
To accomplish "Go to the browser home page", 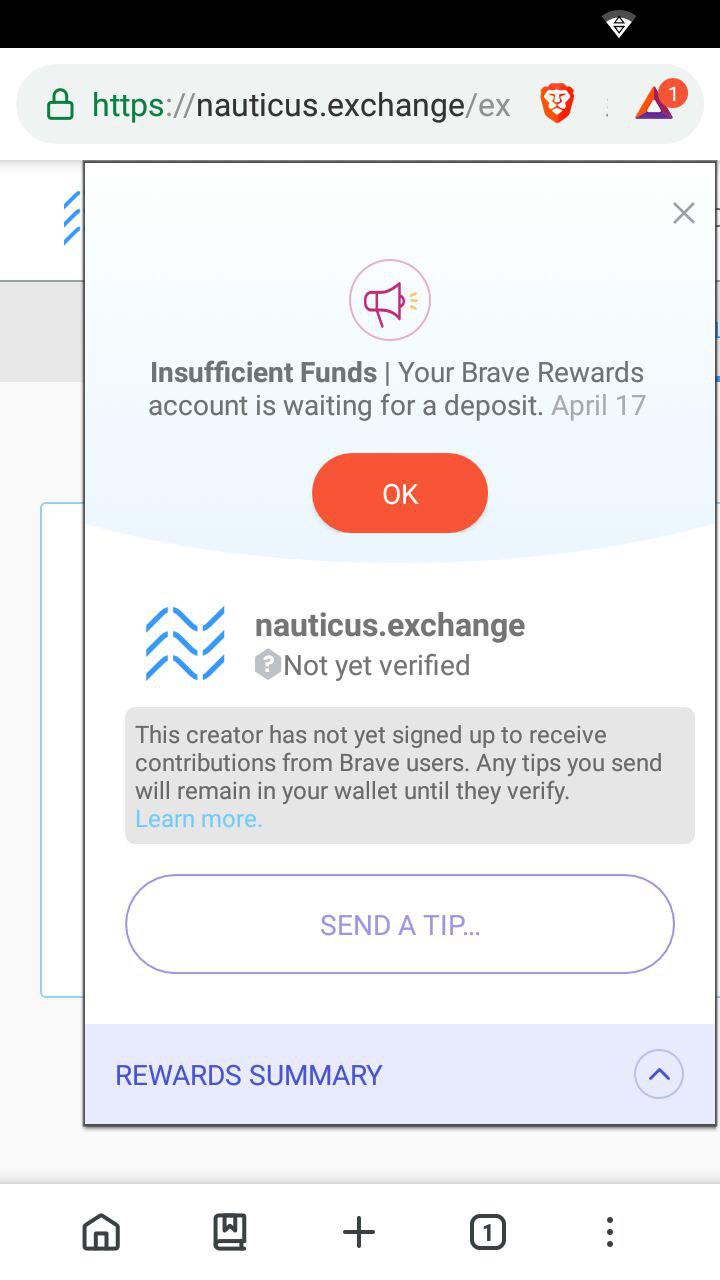I will [x=101, y=1232].
